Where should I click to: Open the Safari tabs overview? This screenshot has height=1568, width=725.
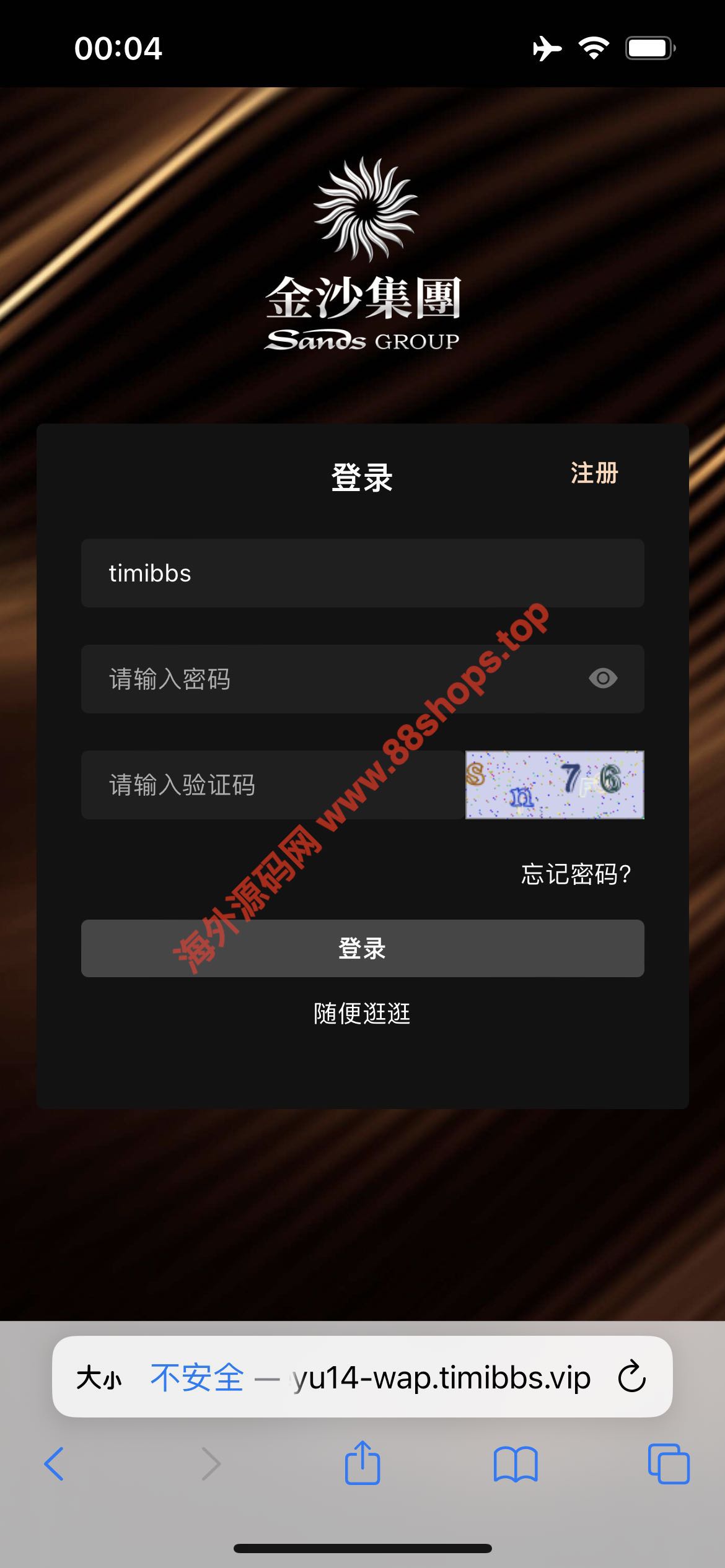(x=668, y=1464)
